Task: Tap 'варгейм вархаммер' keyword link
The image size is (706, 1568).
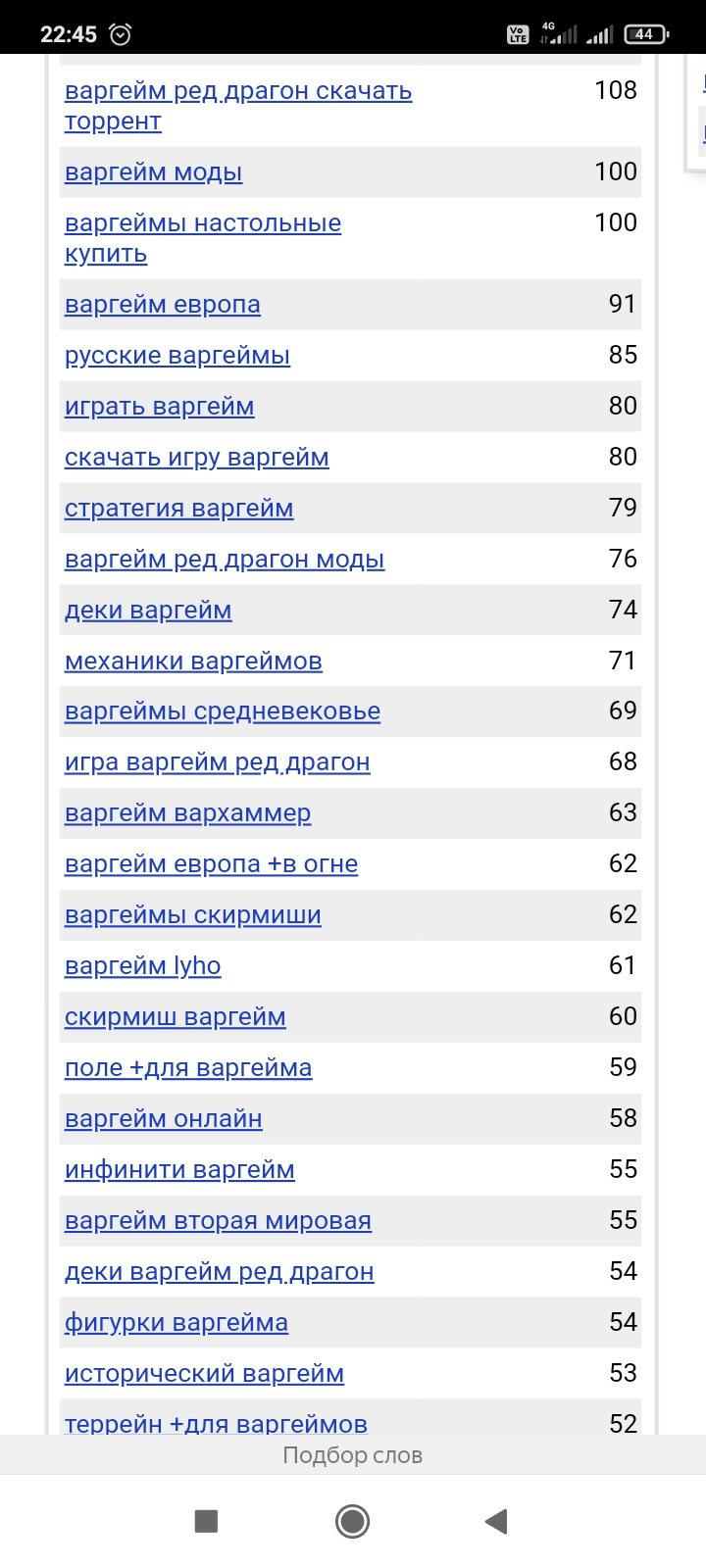Action: point(188,813)
